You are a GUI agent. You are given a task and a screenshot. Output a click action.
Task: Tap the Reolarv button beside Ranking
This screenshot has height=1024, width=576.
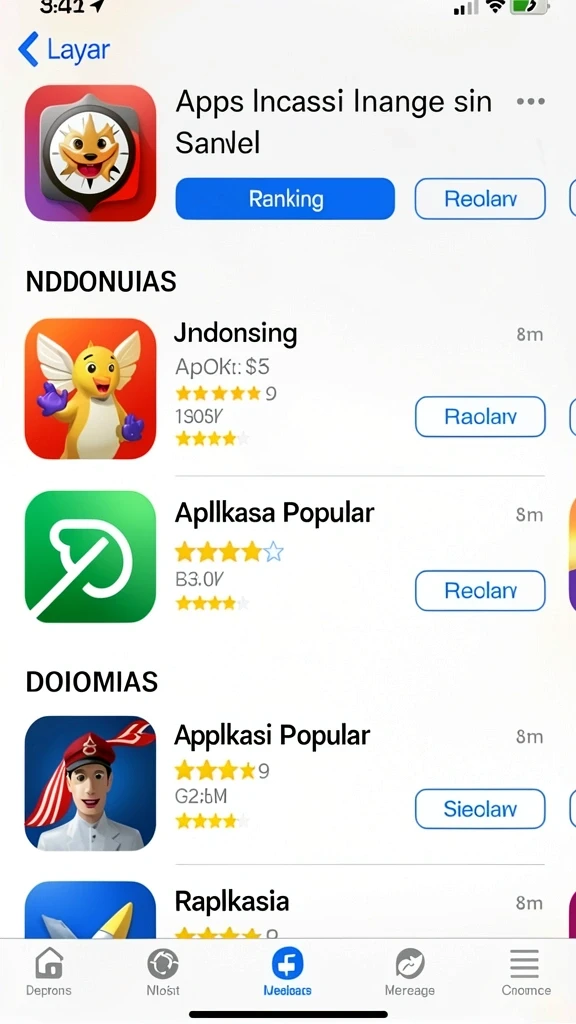click(480, 199)
